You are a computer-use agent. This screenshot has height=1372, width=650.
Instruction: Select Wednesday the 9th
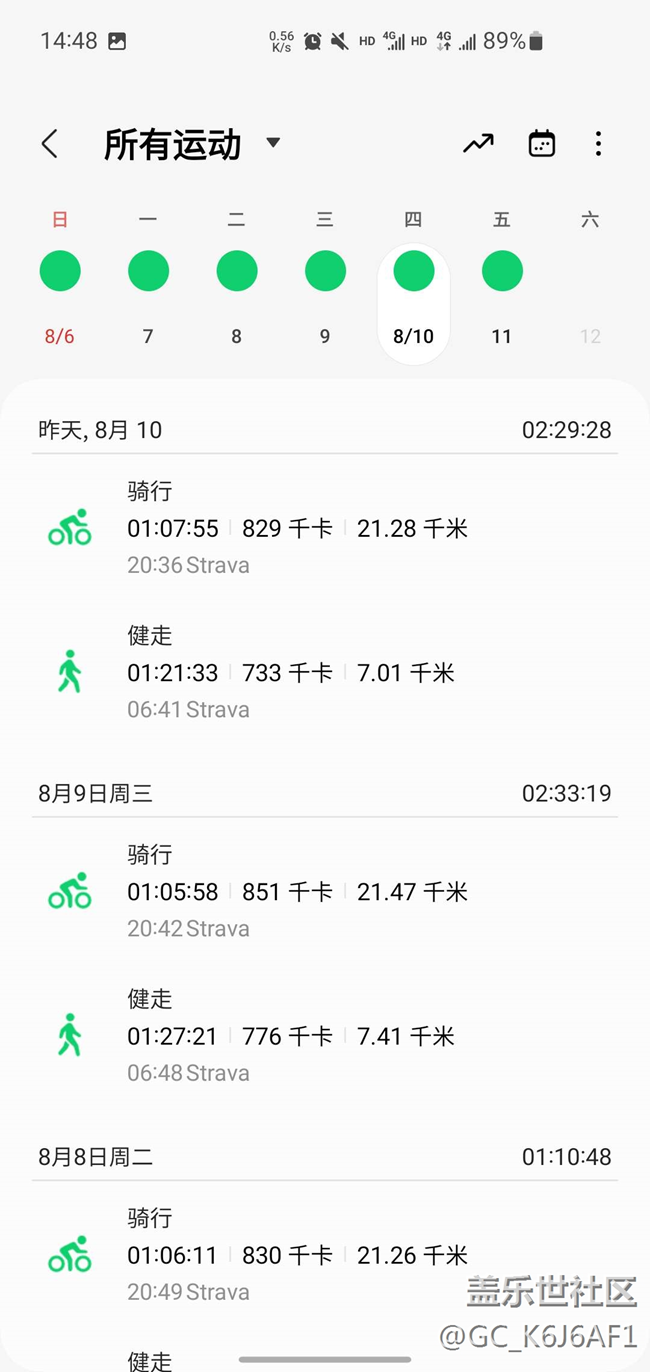point(325,272)
